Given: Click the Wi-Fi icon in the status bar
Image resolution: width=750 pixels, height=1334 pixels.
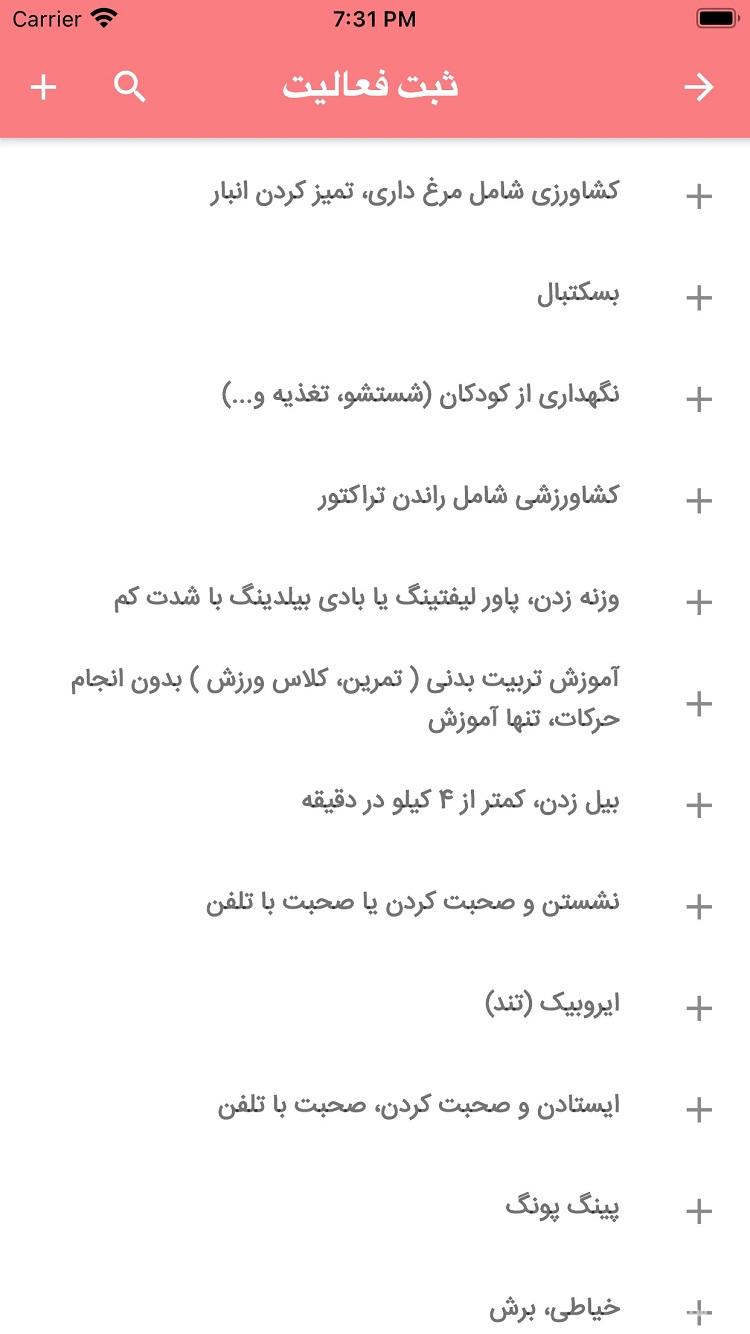Looking at the screenshot, I should (x=103, y=18).
